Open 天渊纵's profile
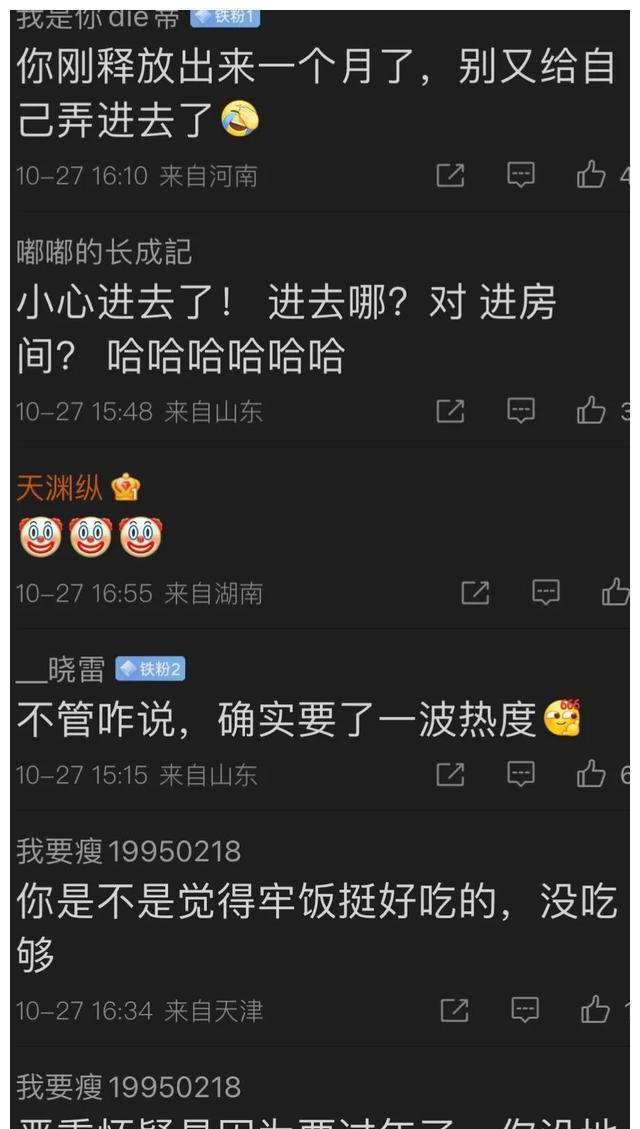The image size is (640, 1129). [x=60, y=488]
